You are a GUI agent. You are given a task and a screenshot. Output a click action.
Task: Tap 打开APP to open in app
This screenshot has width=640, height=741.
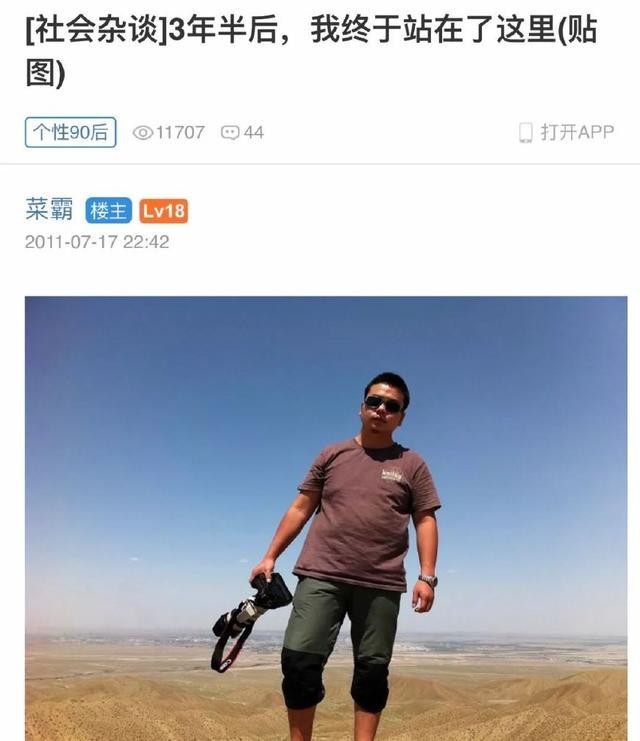[566, 132]
